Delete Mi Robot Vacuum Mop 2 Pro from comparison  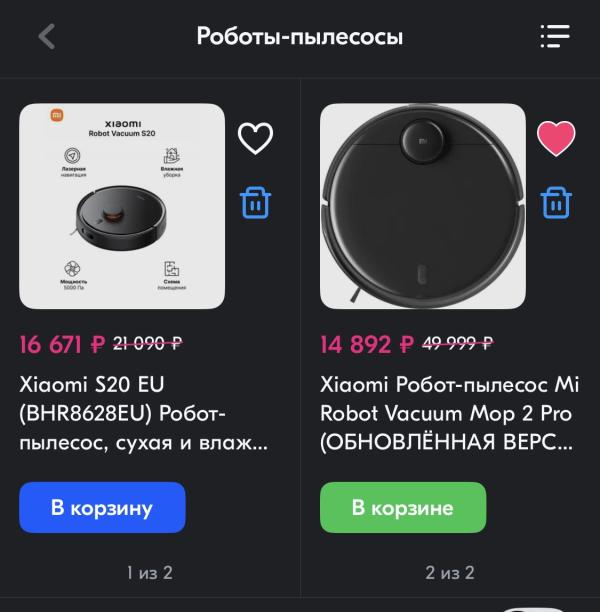pos(556,202)
